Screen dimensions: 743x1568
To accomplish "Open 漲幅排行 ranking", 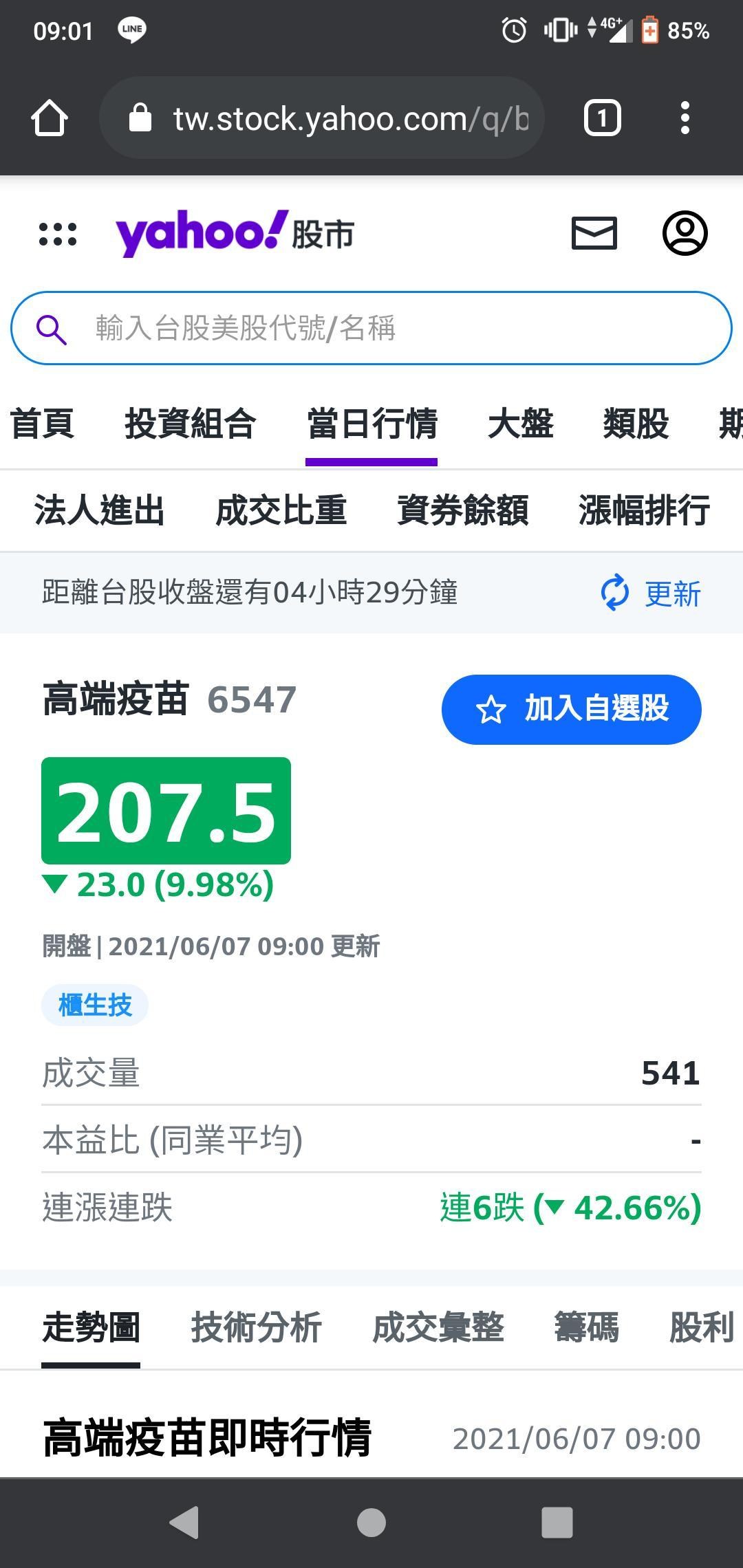I will click(x=645, y=510).
